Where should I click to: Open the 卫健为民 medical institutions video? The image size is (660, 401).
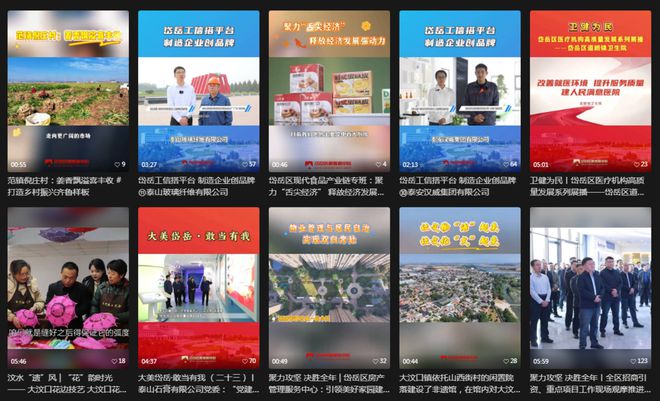(590, 90)
